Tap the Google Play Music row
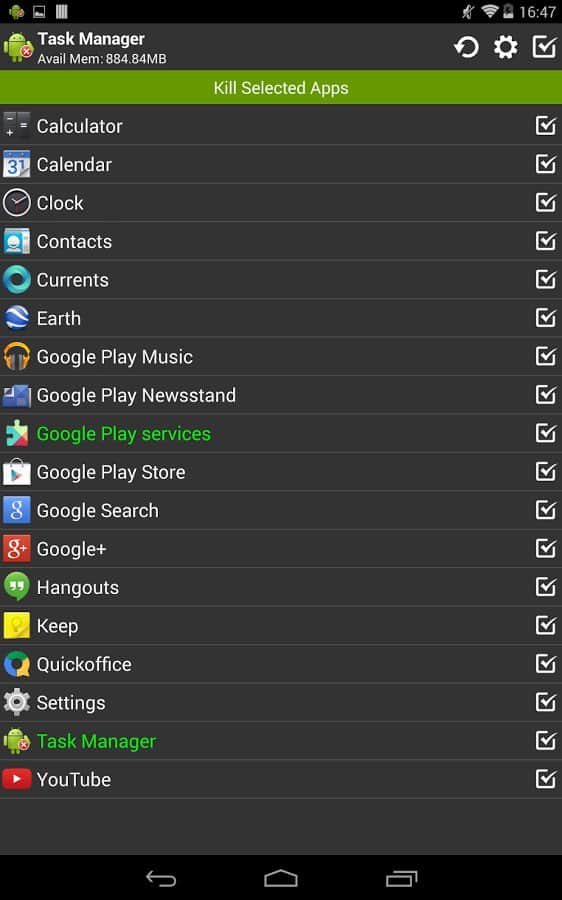Screen dimensions: 562x900 [x=281, y=356]
